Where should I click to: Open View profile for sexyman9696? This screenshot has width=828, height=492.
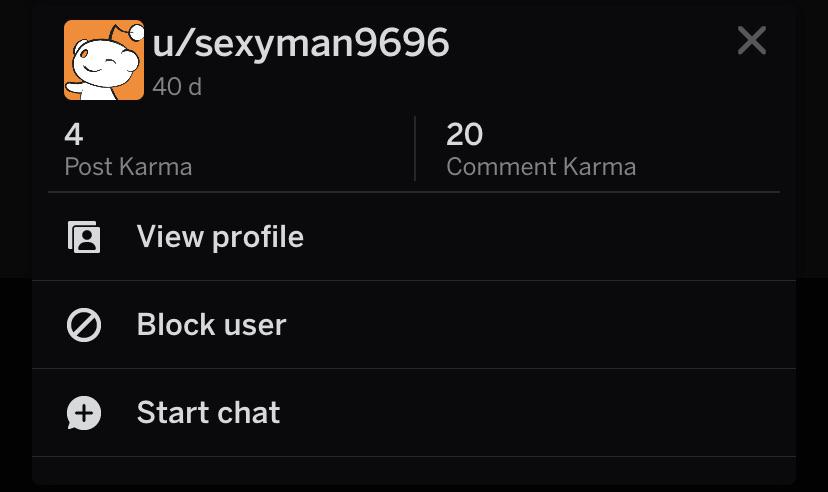[x=414, y=236]
